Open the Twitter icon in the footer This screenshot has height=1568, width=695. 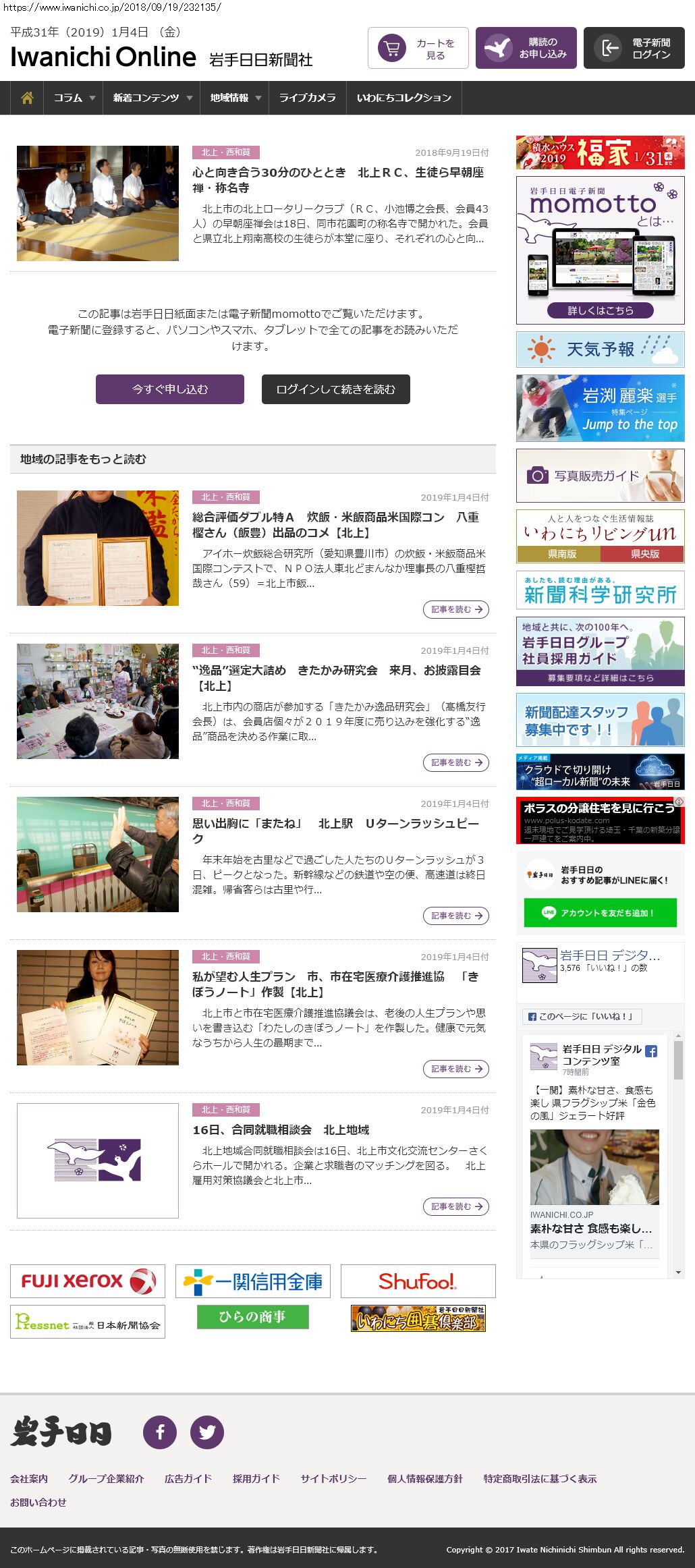coord(207,1432)
